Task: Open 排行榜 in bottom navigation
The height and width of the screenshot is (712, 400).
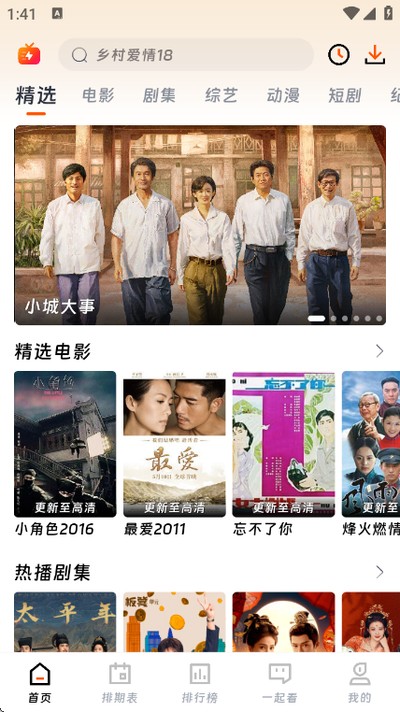Action: [x=200, y=682]
